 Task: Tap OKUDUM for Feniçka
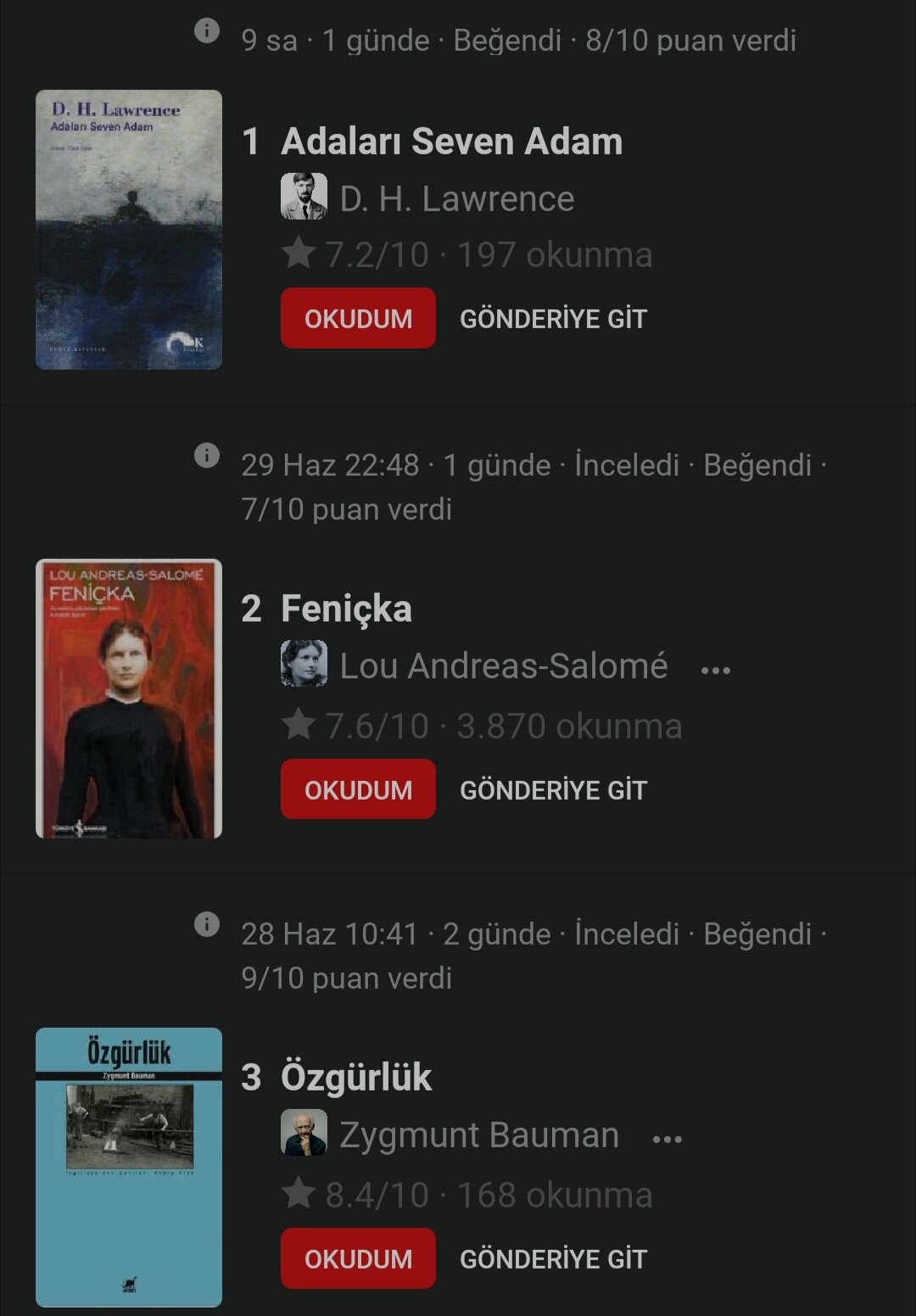[x=358, y=789]
